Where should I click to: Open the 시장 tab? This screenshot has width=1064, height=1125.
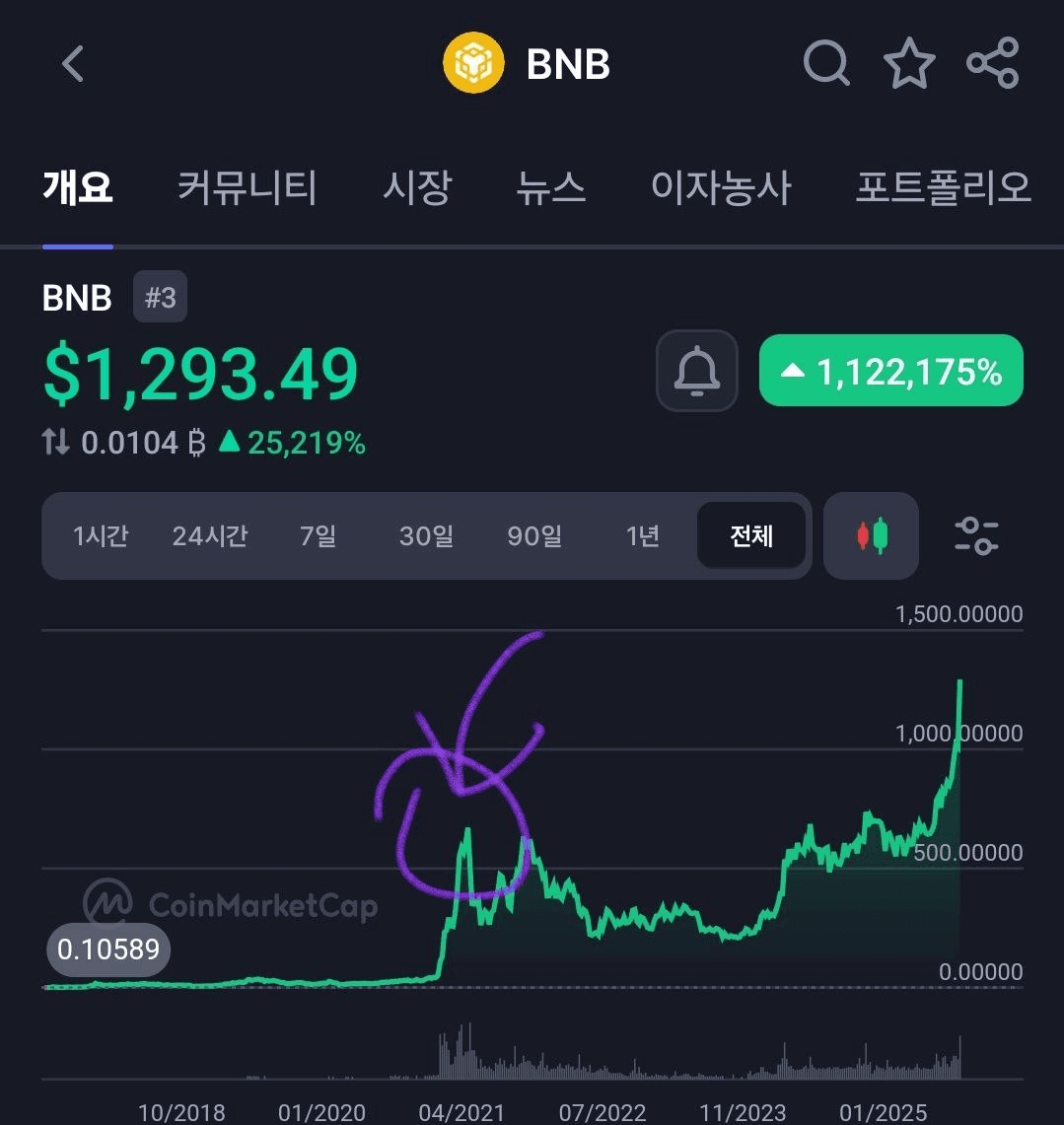point(416,187)
